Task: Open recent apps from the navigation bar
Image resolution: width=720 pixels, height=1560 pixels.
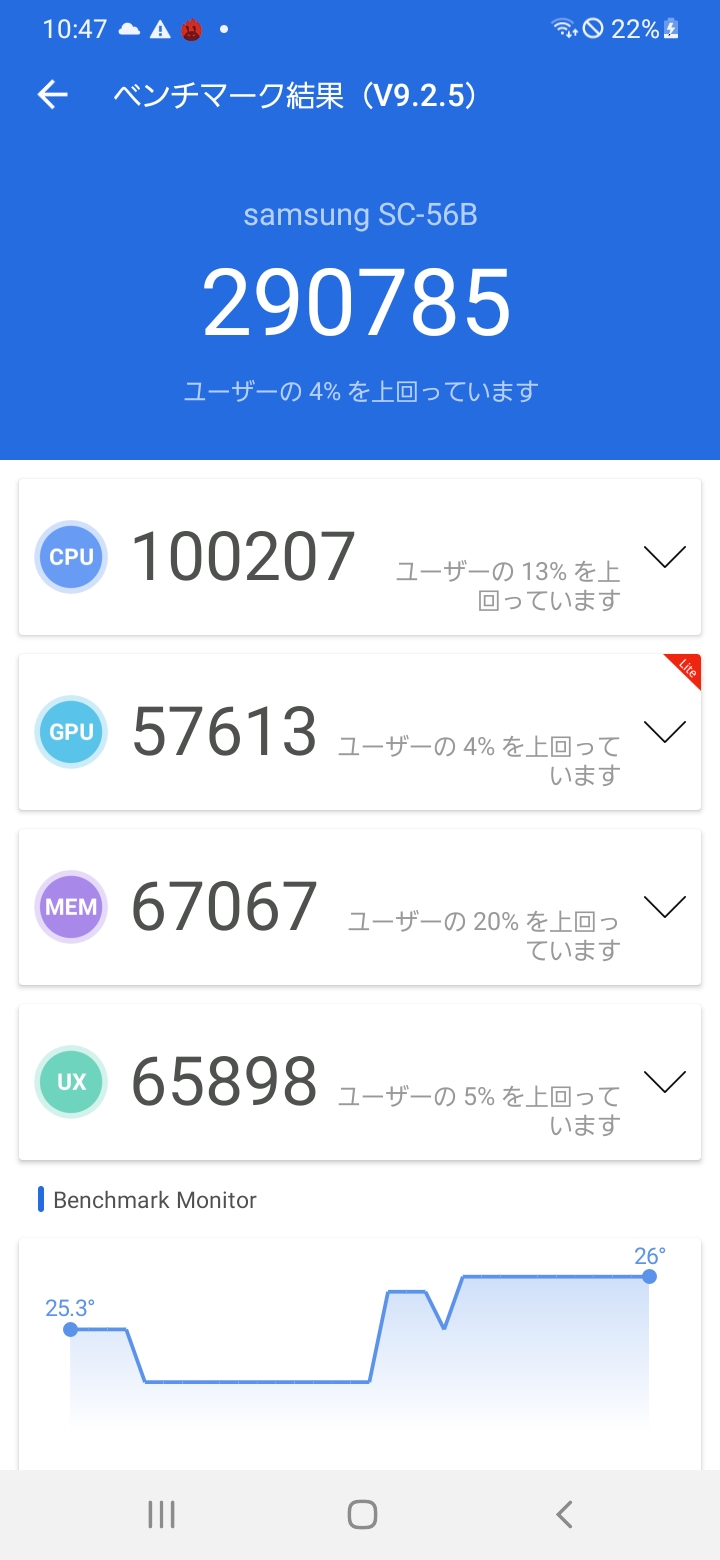Action: click(x=161, y=1515)
